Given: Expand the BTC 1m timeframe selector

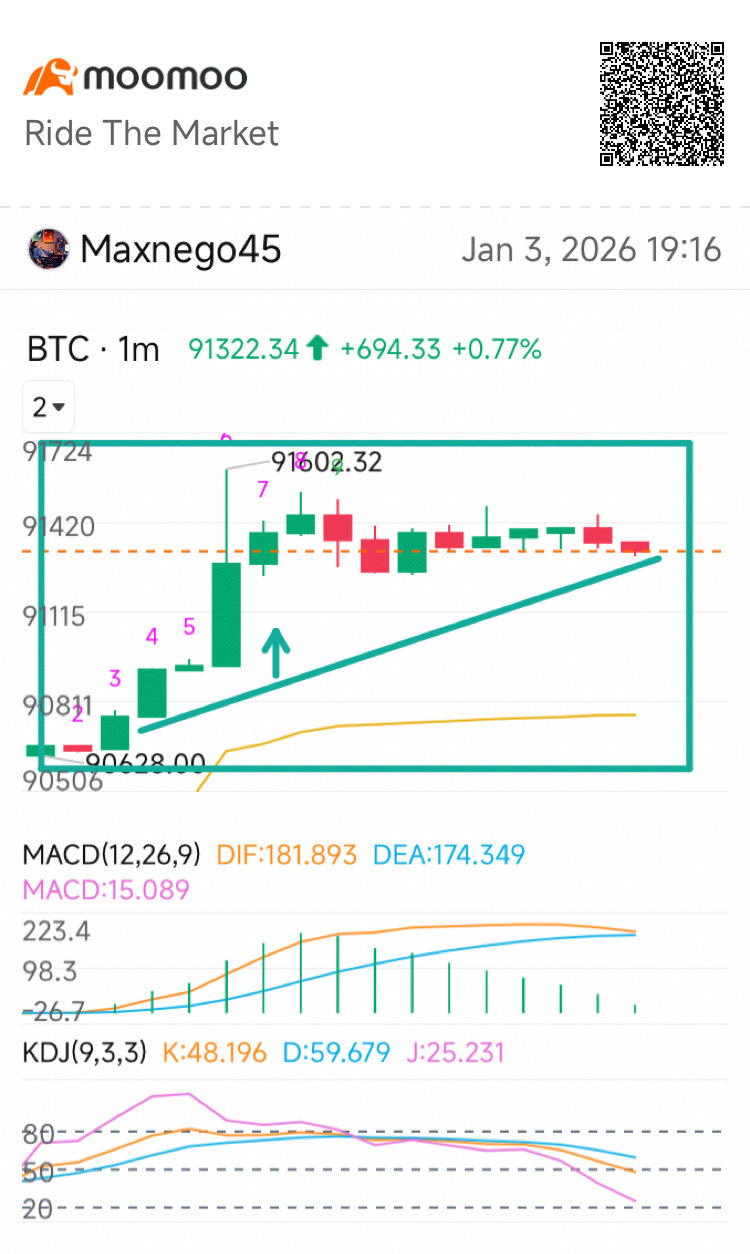Looking at the screenshot, I should pyautogui.click(x=90, y=350).
